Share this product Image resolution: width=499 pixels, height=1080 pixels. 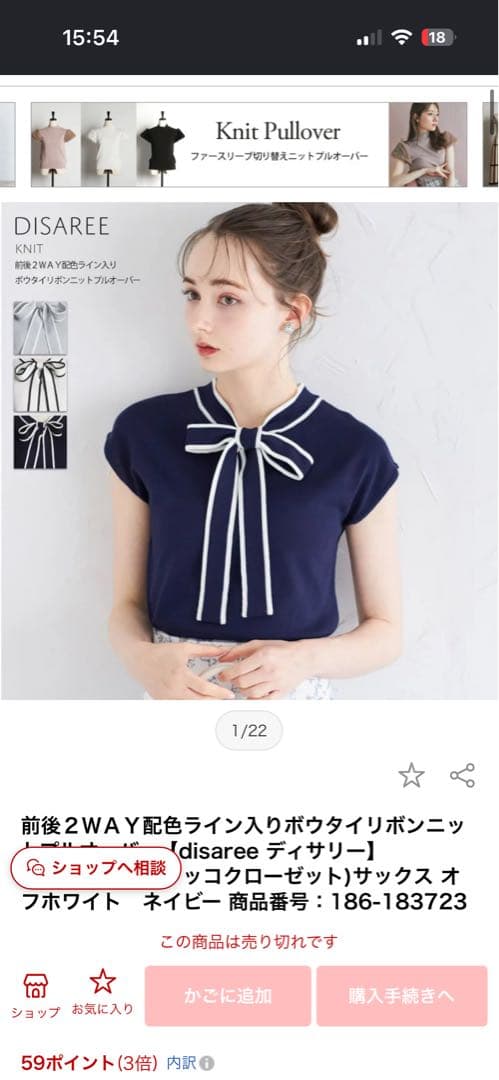pos(462,776)
